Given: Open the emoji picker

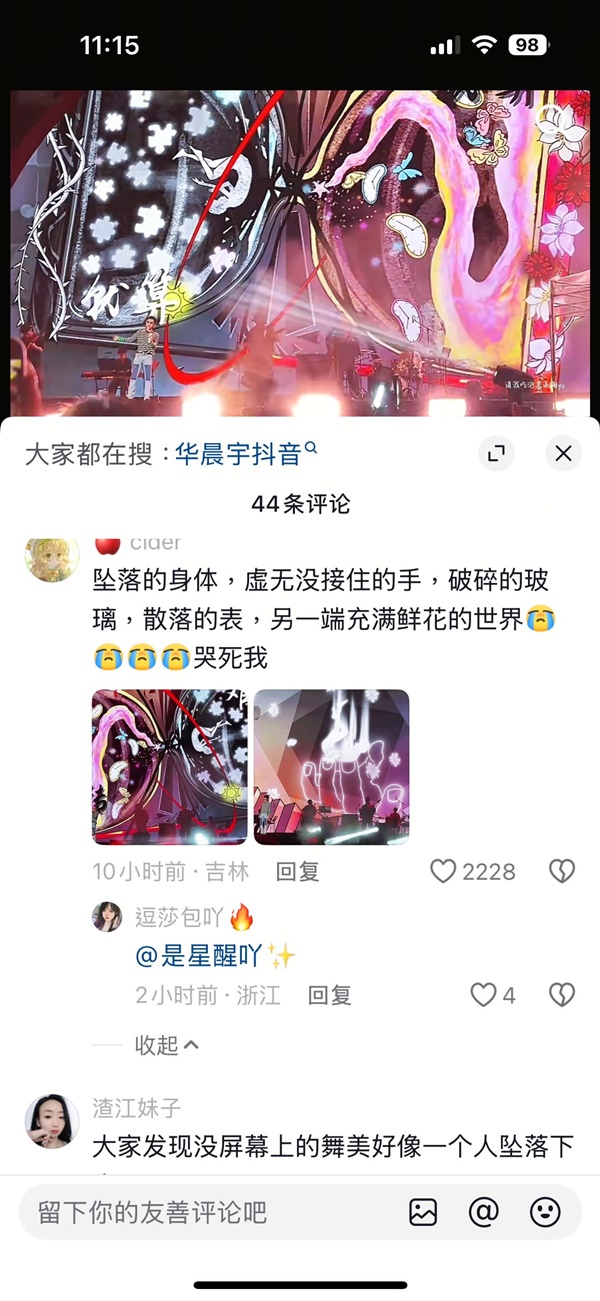Looking at the screenshot, I should 545,1213.
